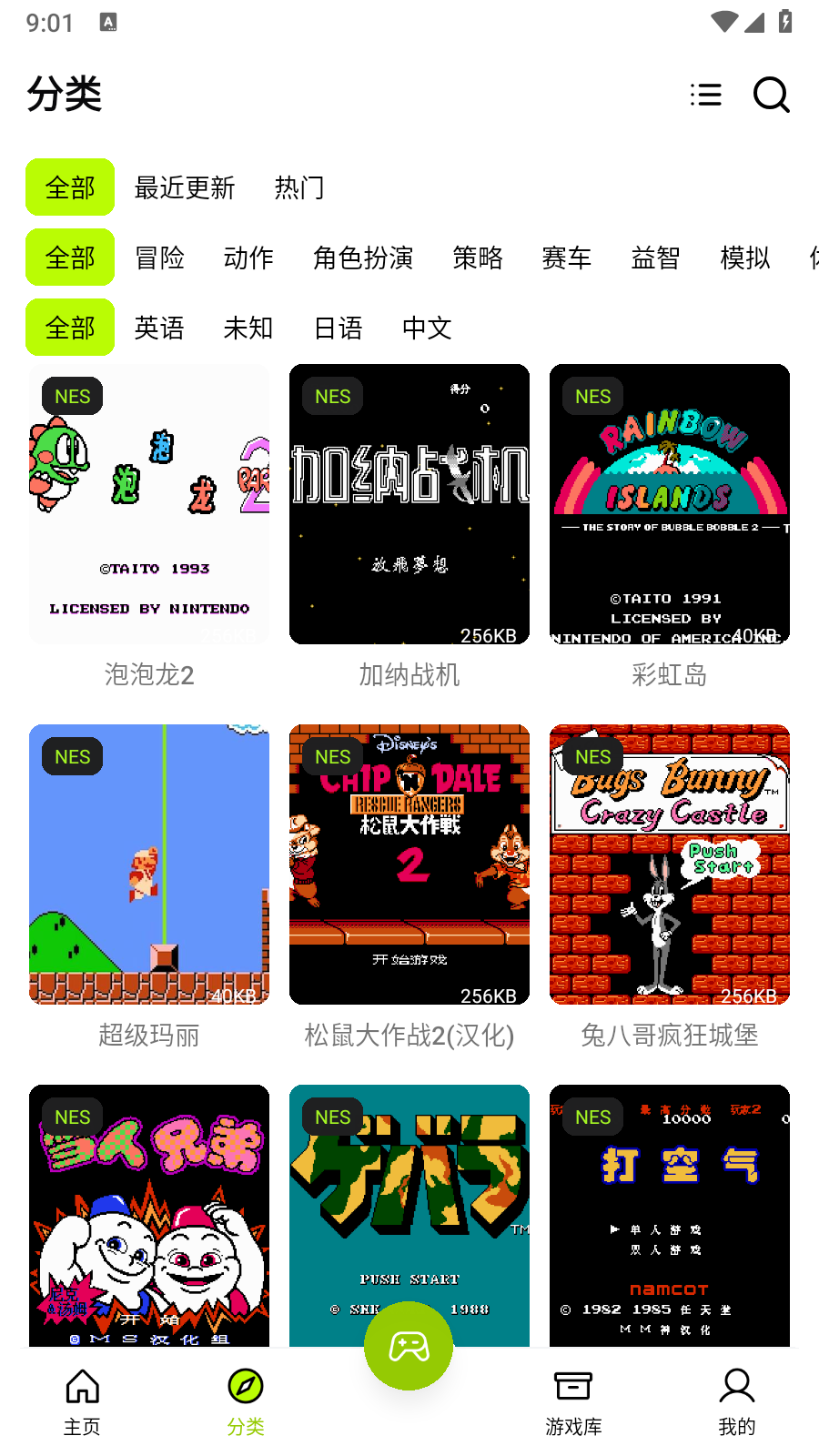Viewport: 819px width, 1456px height.
Task: Open 松鼠大作战2(汉化) game
Action: 409,888
